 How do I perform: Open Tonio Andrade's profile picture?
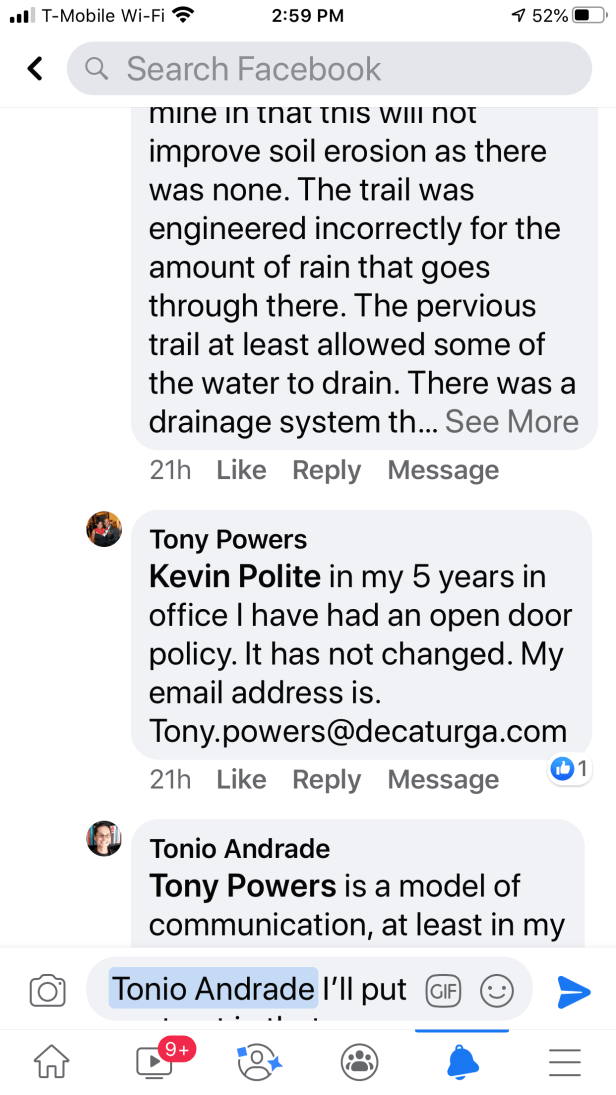104,838
